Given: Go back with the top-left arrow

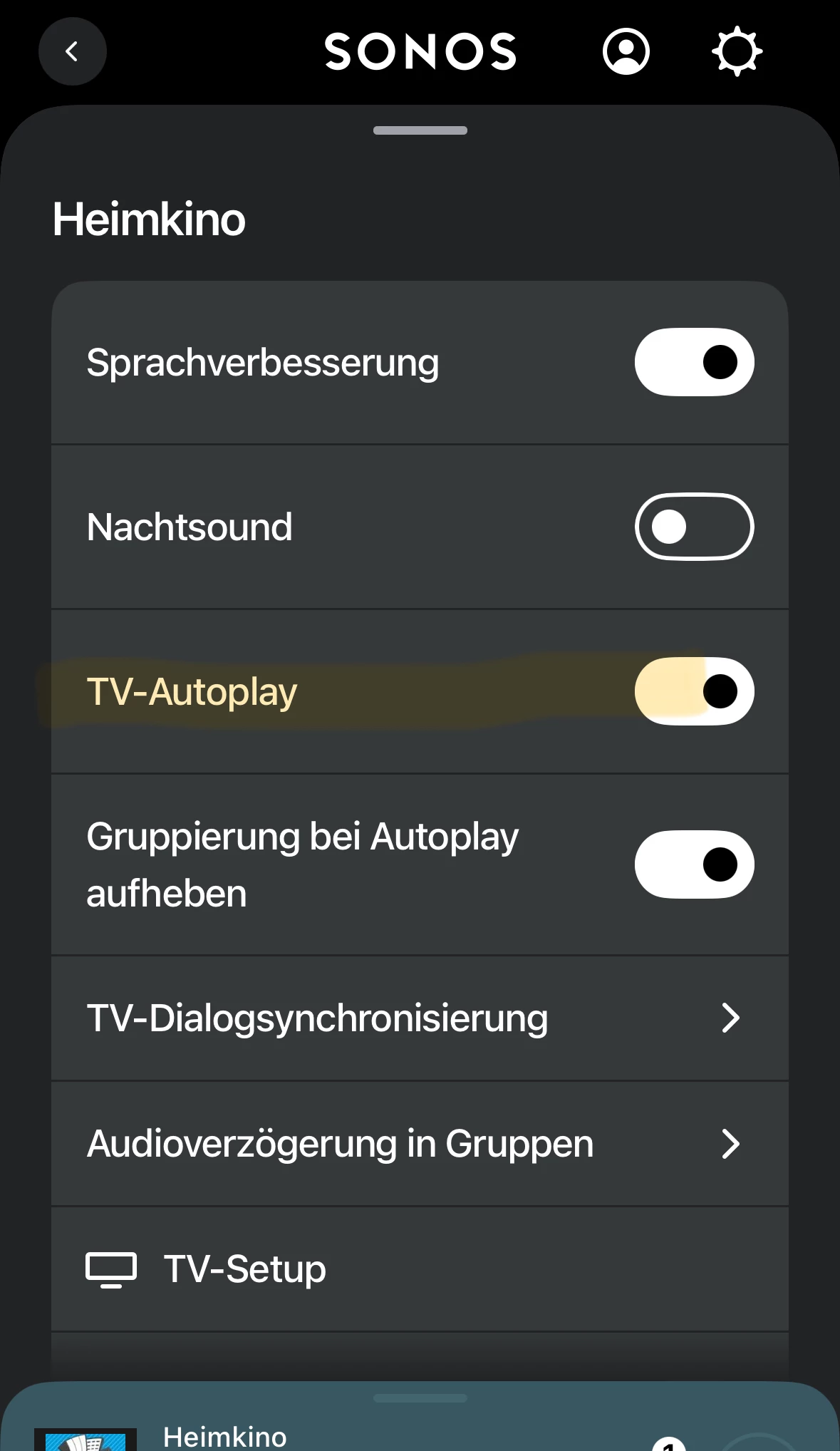Looking at the screenshot, I should point(72,51).
